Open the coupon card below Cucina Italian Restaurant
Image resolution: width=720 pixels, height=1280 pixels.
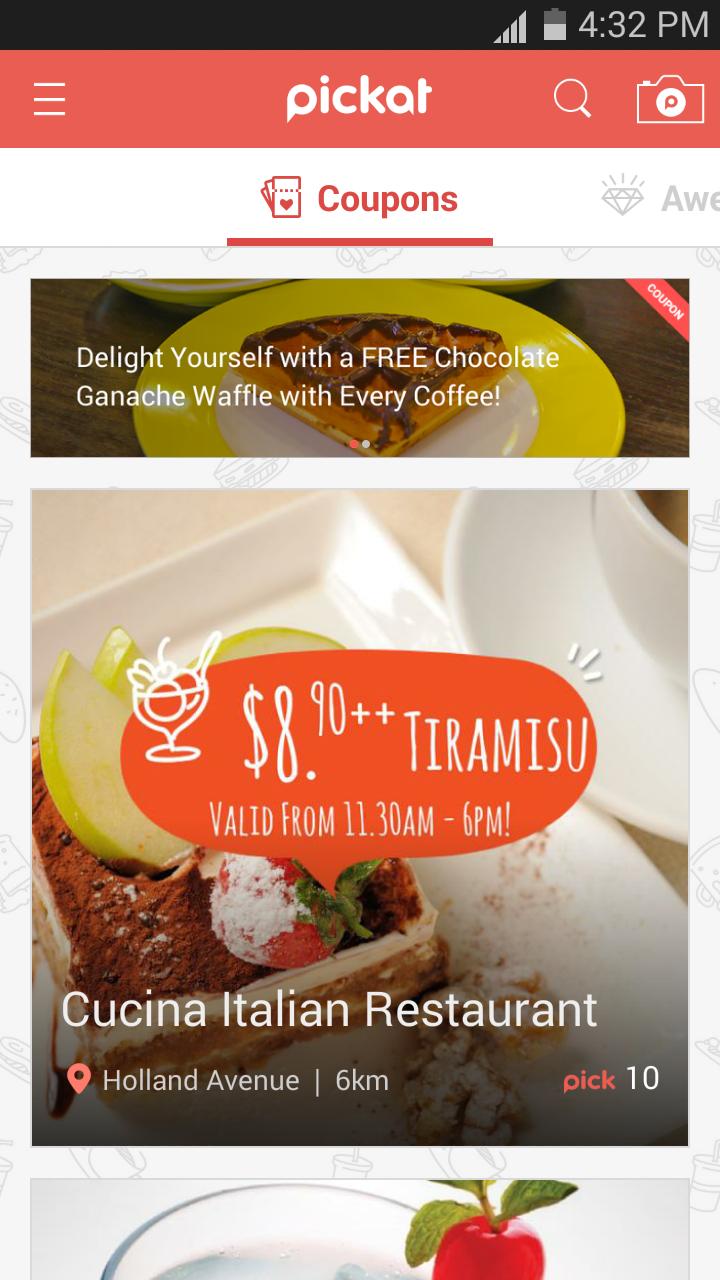pyautogui.click(x=360, y=1230)
